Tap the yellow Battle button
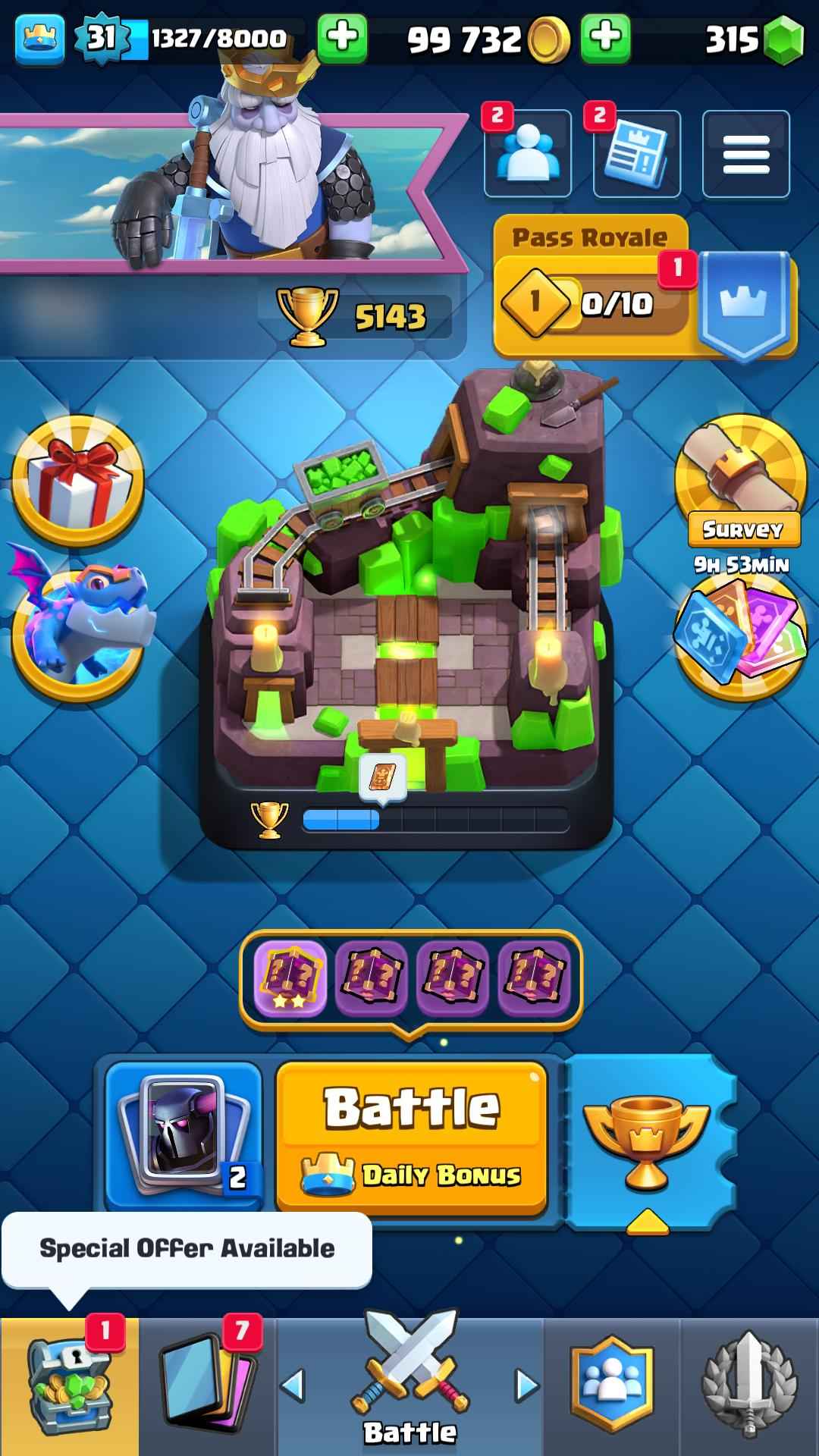Image resolution: width=819 pixels, height=1456 pixels. click(x=412, y=1135)
